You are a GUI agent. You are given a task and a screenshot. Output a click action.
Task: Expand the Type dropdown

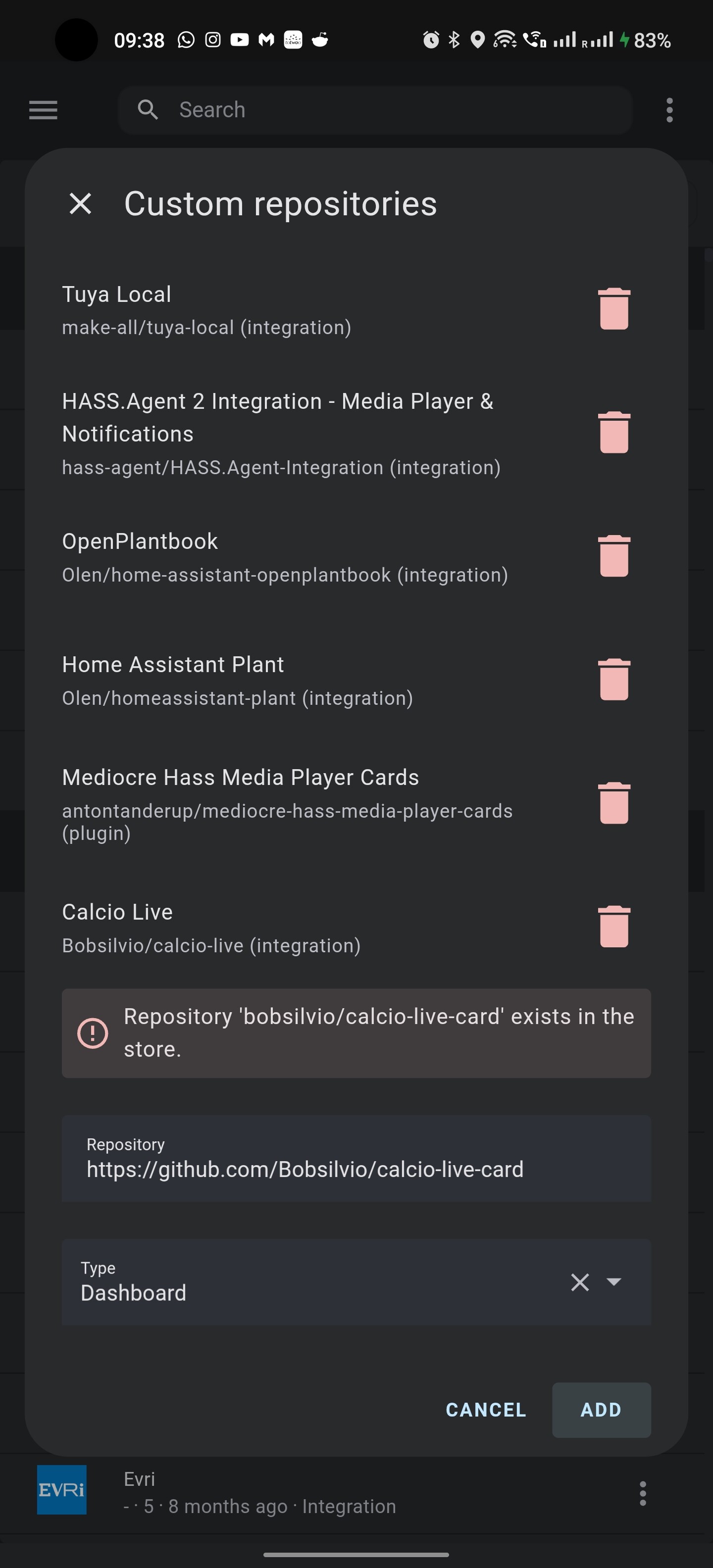pos(614,1282)
